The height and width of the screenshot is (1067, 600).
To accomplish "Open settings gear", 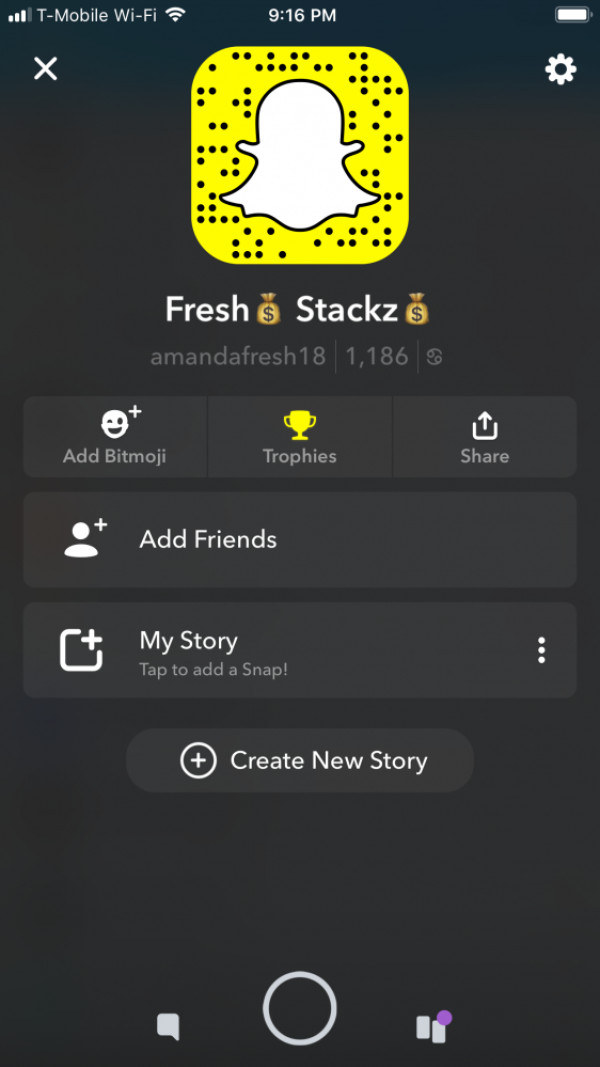I will (560, 69).
